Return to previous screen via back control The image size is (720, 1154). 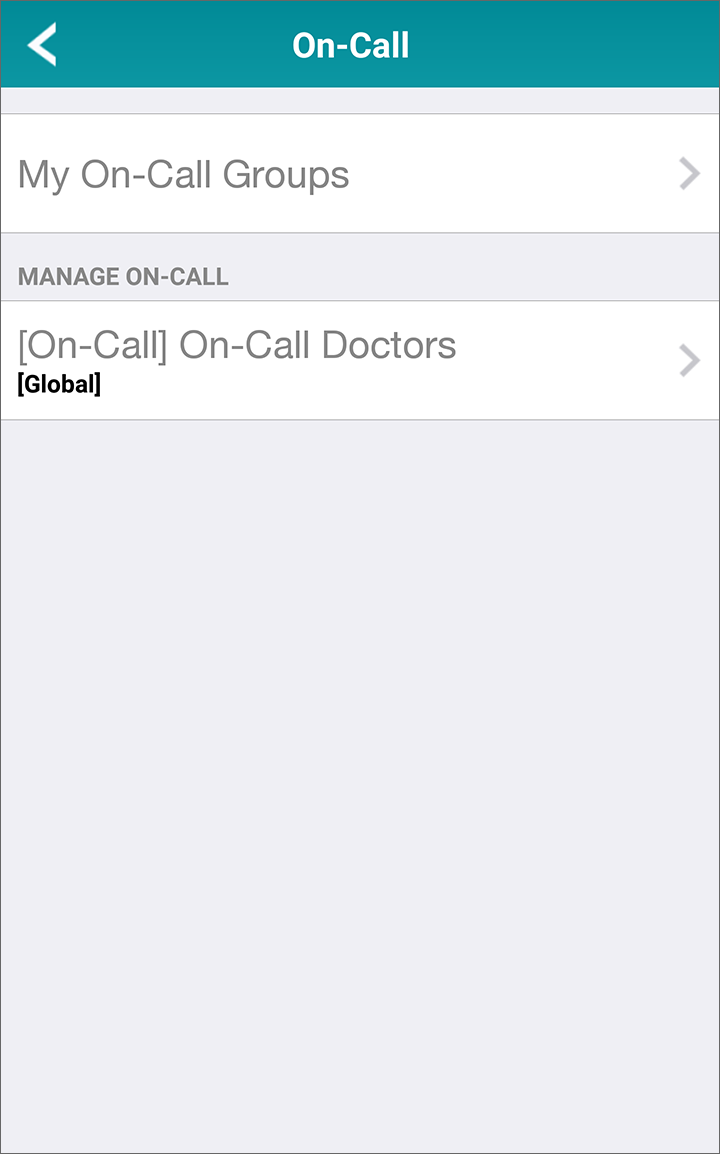coord(41,44)
